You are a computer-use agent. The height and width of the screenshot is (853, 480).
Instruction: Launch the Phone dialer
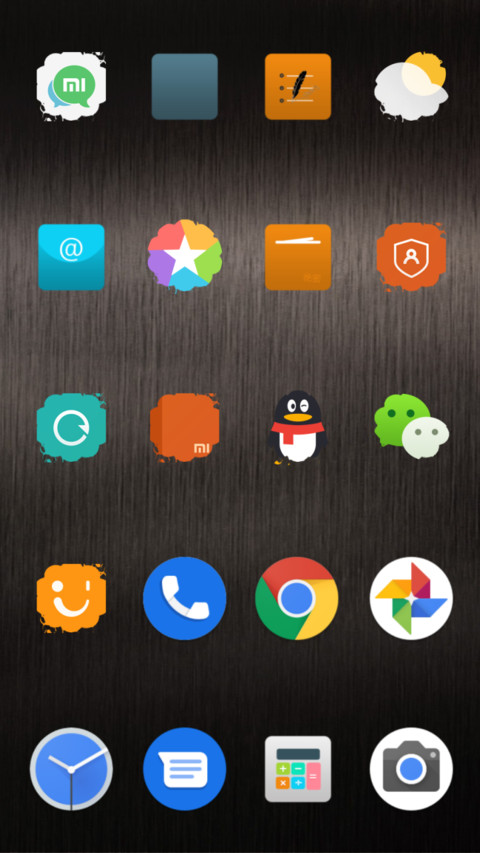(x=184, y=598)
